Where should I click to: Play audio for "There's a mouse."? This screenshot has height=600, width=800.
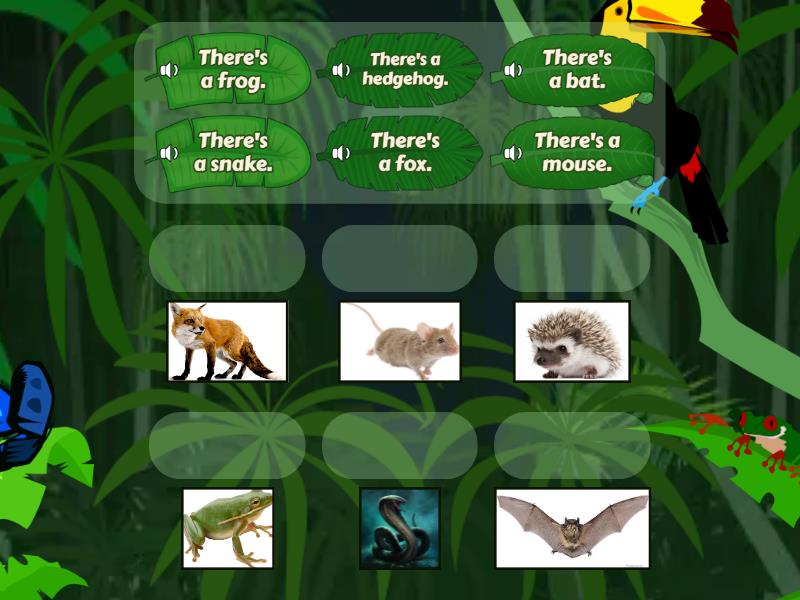click(513, 153)
